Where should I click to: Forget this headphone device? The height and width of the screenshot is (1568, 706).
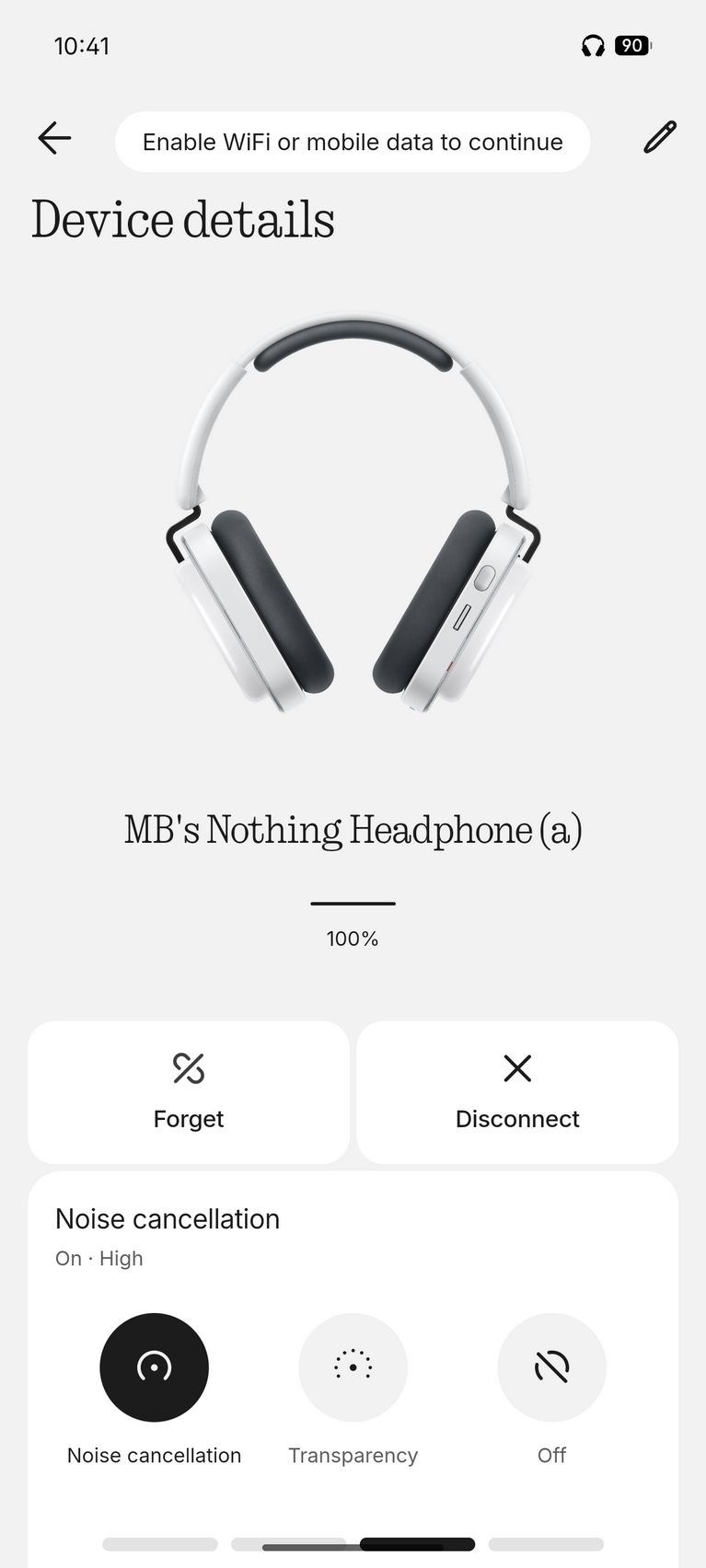tap(189, 1091)
